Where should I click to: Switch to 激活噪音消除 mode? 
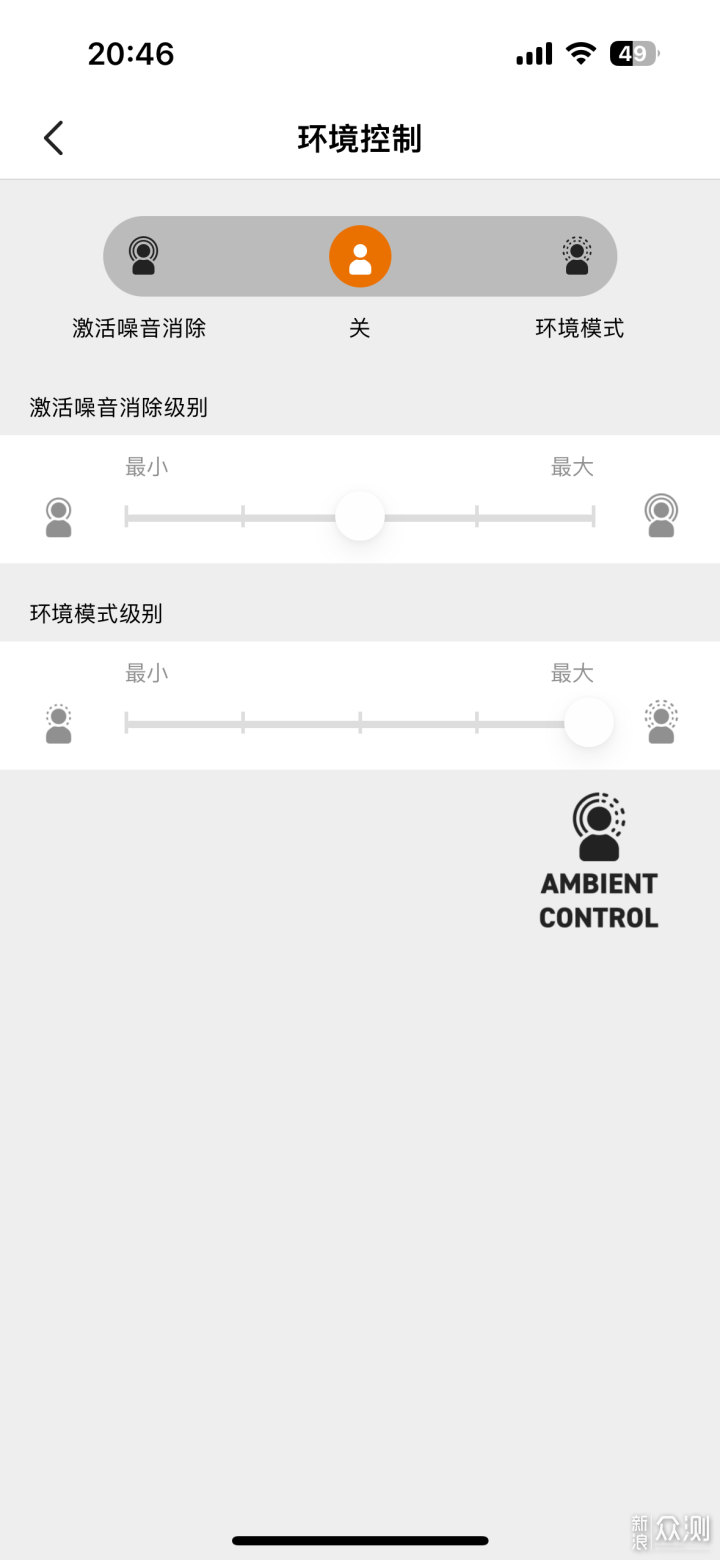pyautogui.click(x=144, y=256)
